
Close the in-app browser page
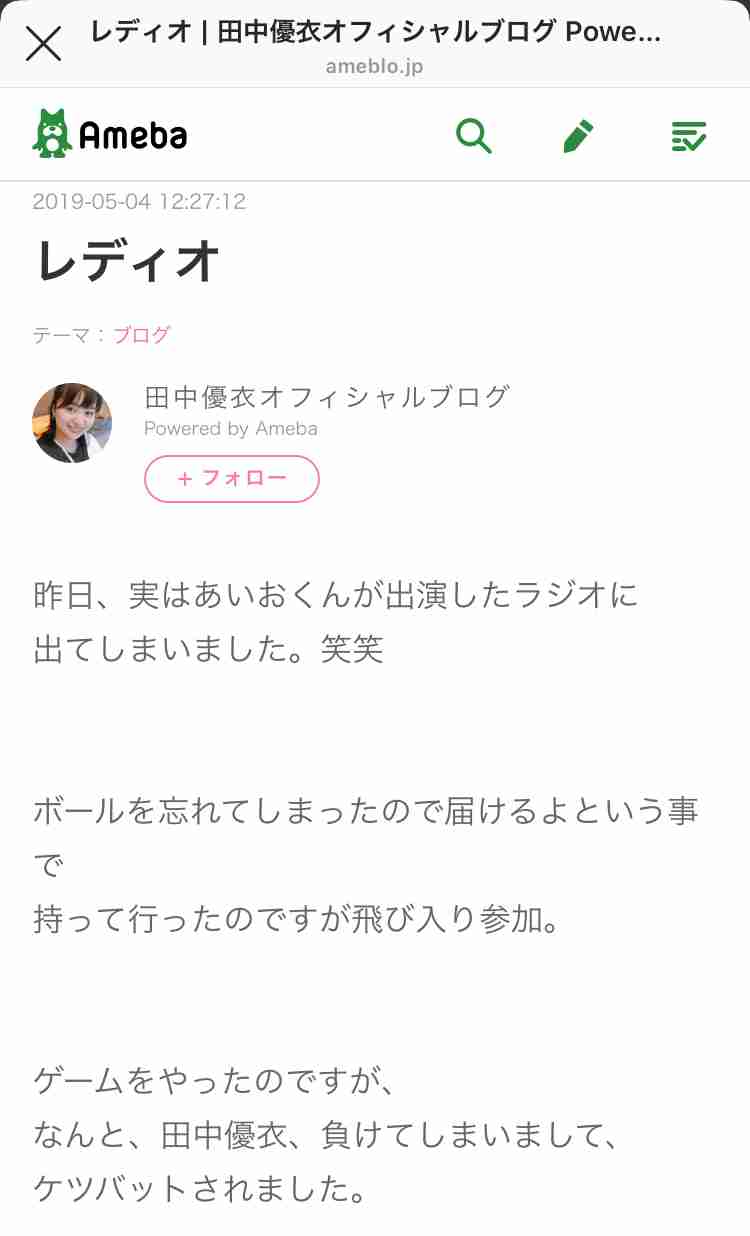pyautogui.click(x=43, y=44)
